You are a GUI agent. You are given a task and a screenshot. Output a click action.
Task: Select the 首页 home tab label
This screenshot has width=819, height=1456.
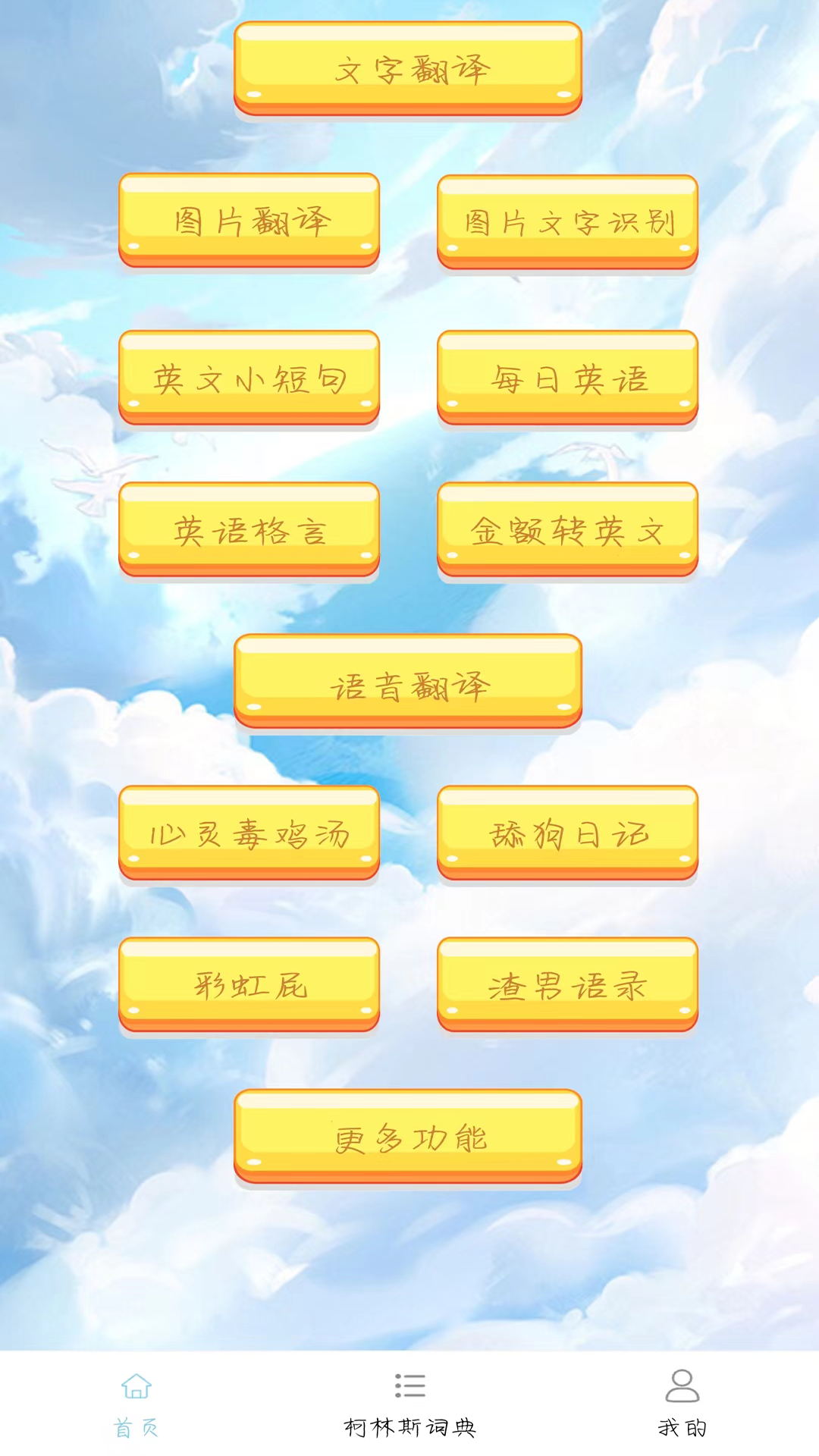pyautogui.click(x=136, y=1424)
